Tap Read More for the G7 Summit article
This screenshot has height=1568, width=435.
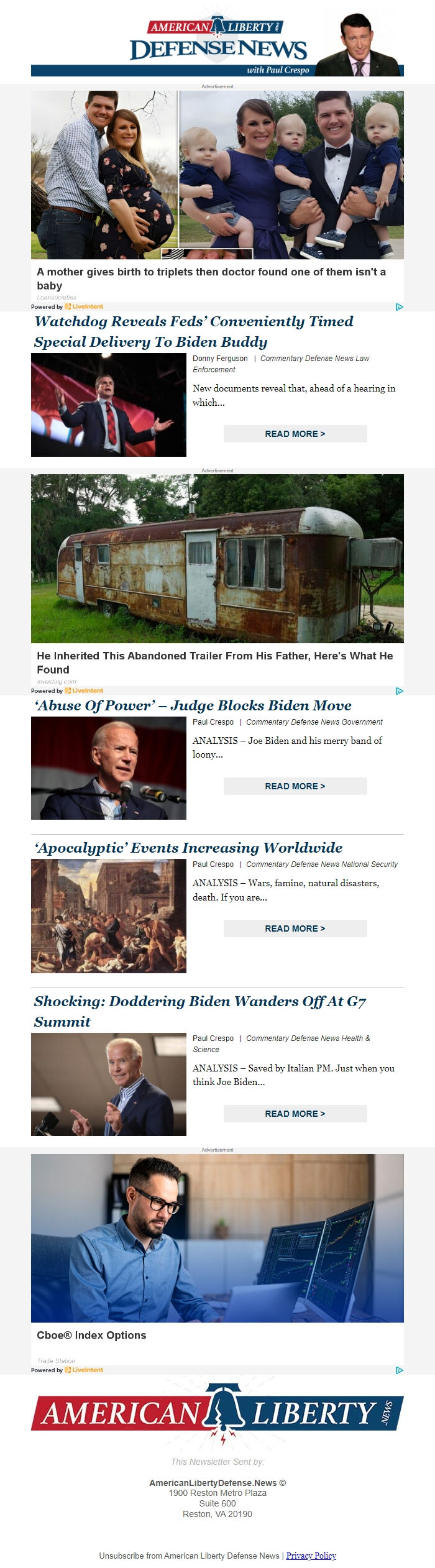tap(295, 1114)
